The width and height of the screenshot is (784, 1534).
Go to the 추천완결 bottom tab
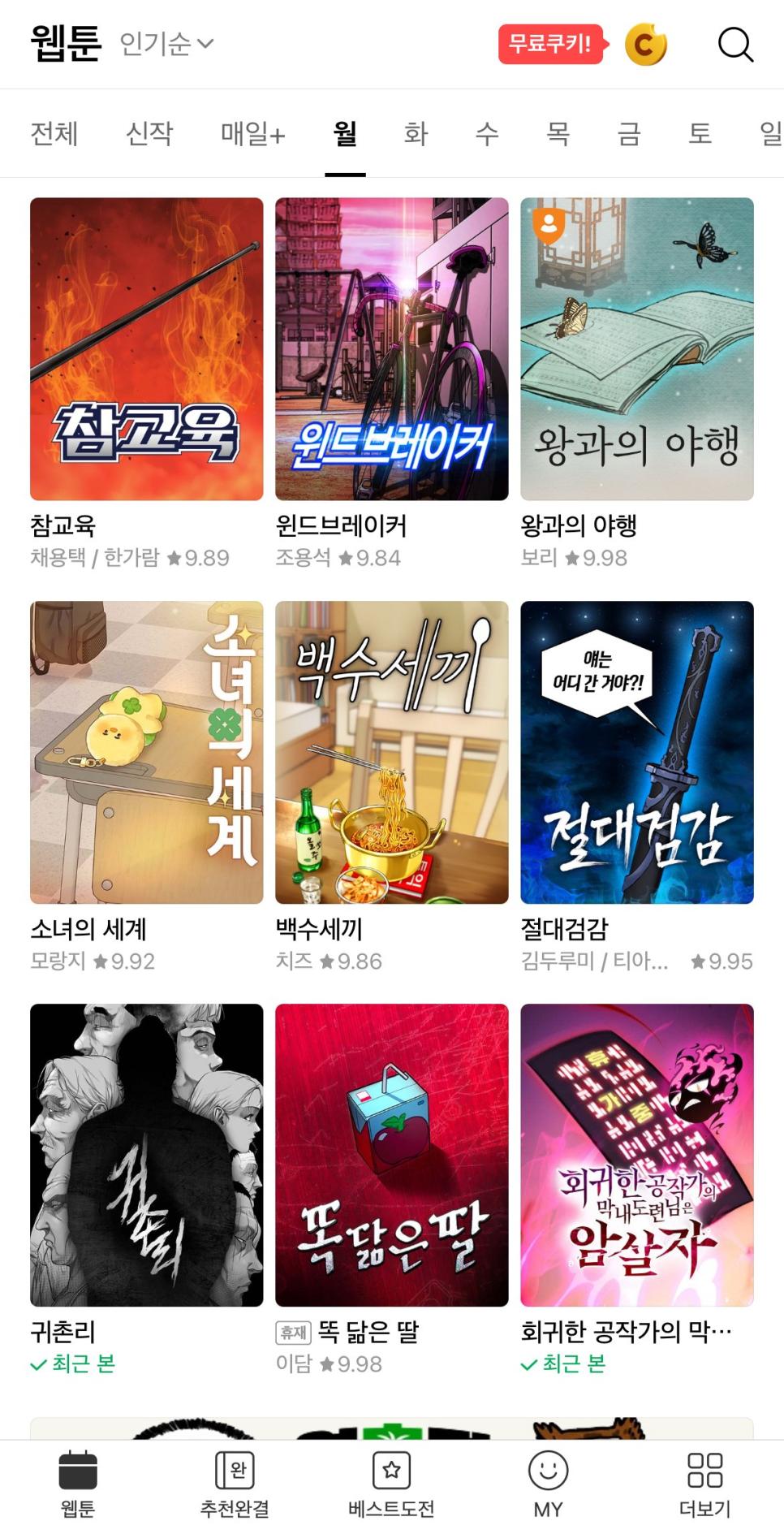pyautogui.click(x=235, y=1484)
